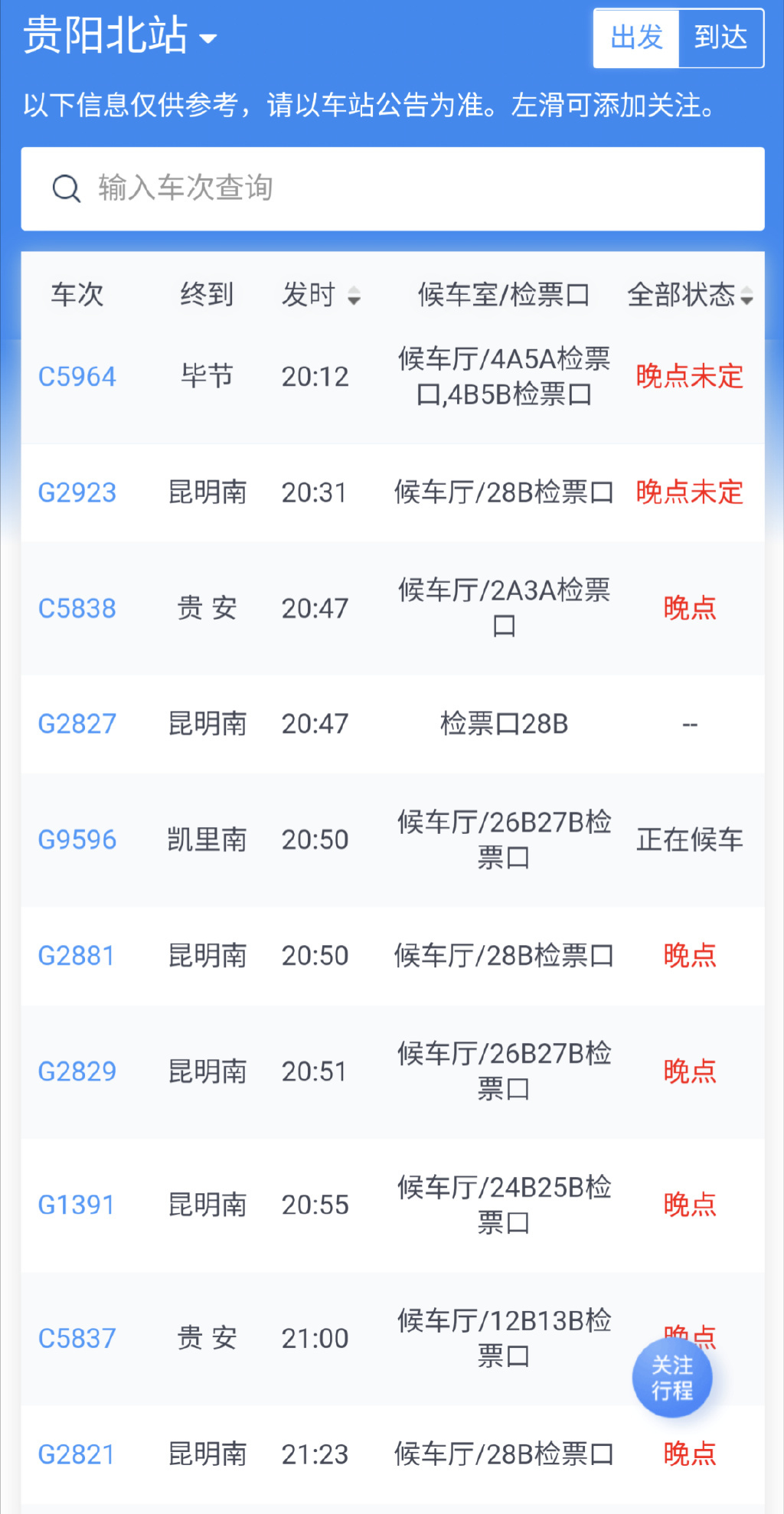View details of train C5837 to 贵安
The width and height of the screenshot is (784, 1514).
point(76,1338)
